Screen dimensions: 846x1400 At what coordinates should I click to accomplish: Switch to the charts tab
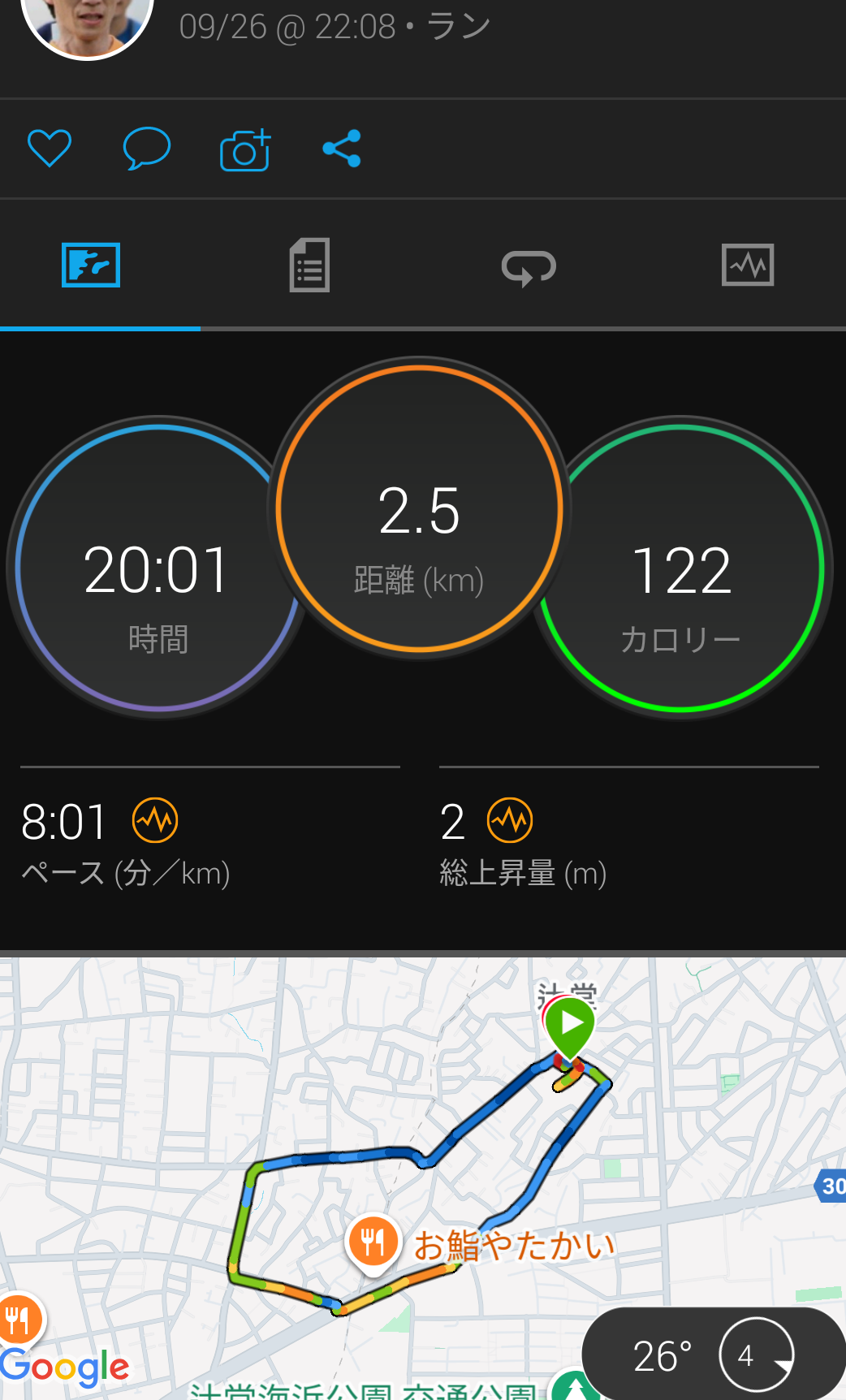coord(747,266)
